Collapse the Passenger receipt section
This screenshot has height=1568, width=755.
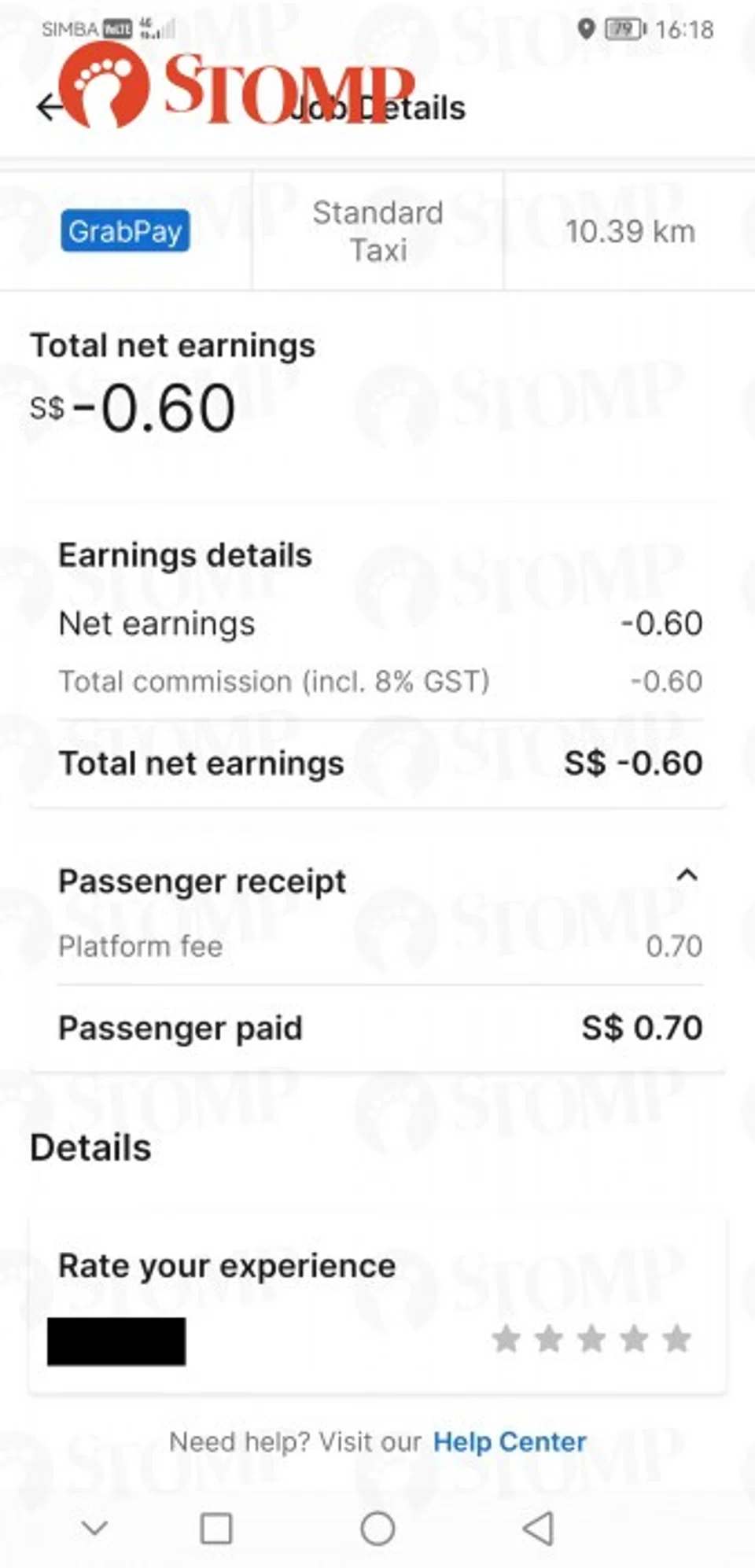687,875
